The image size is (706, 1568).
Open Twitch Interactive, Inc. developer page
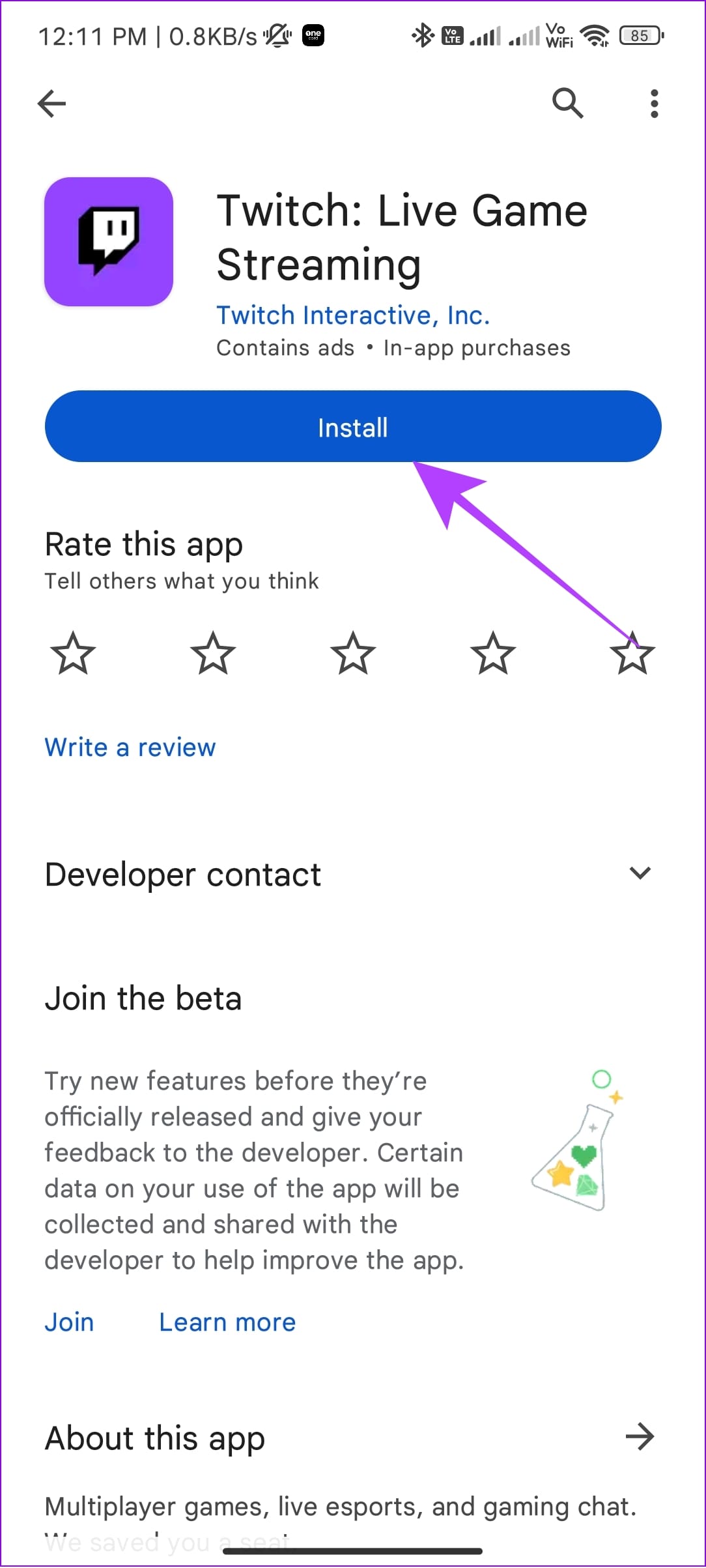click(353, 315)
